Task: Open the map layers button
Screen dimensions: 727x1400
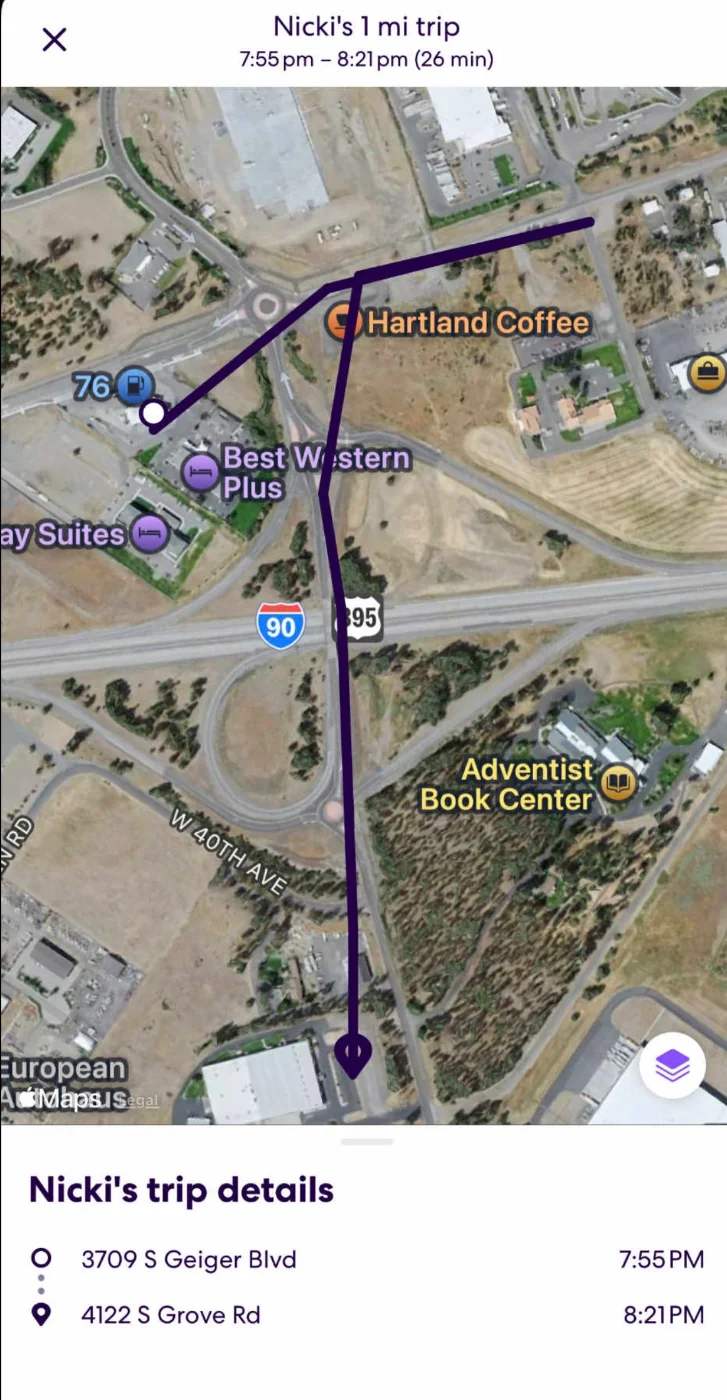Action: point(672,1066)
